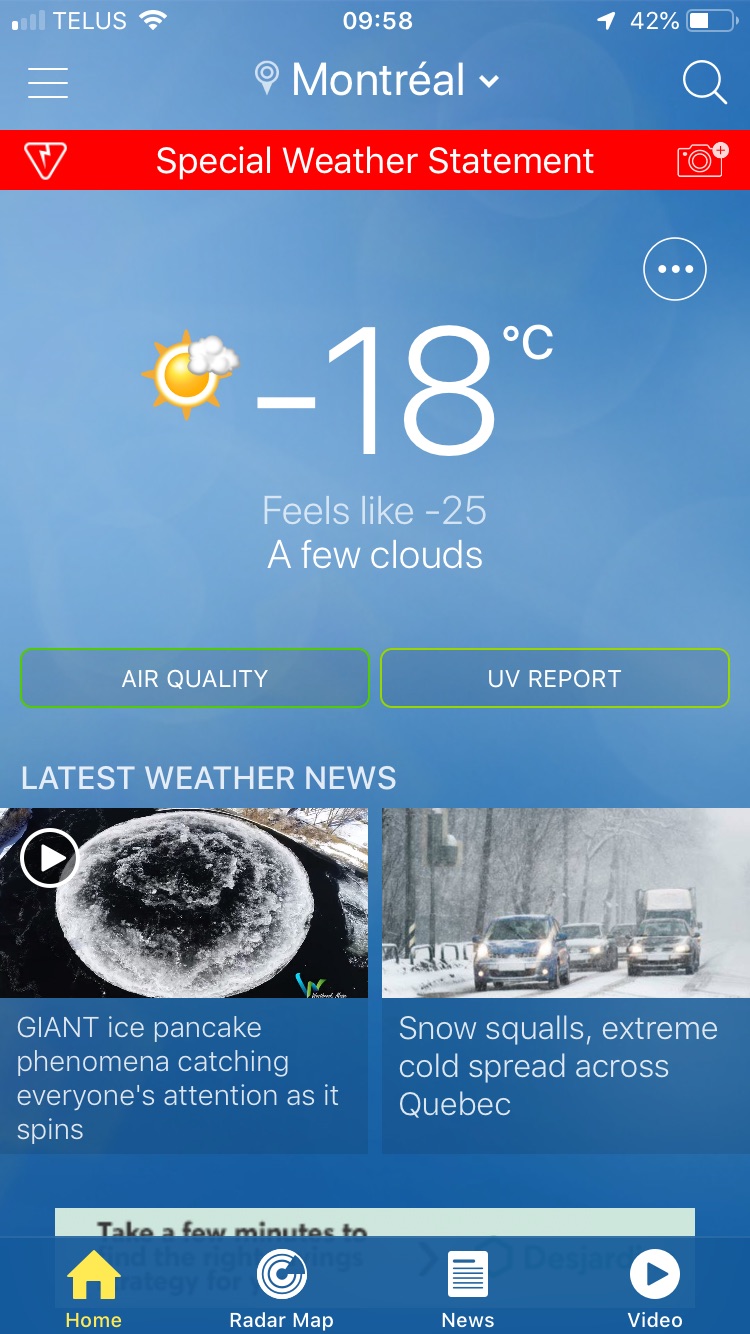Open the Snow squalls Quebec article

coord(565,980)
